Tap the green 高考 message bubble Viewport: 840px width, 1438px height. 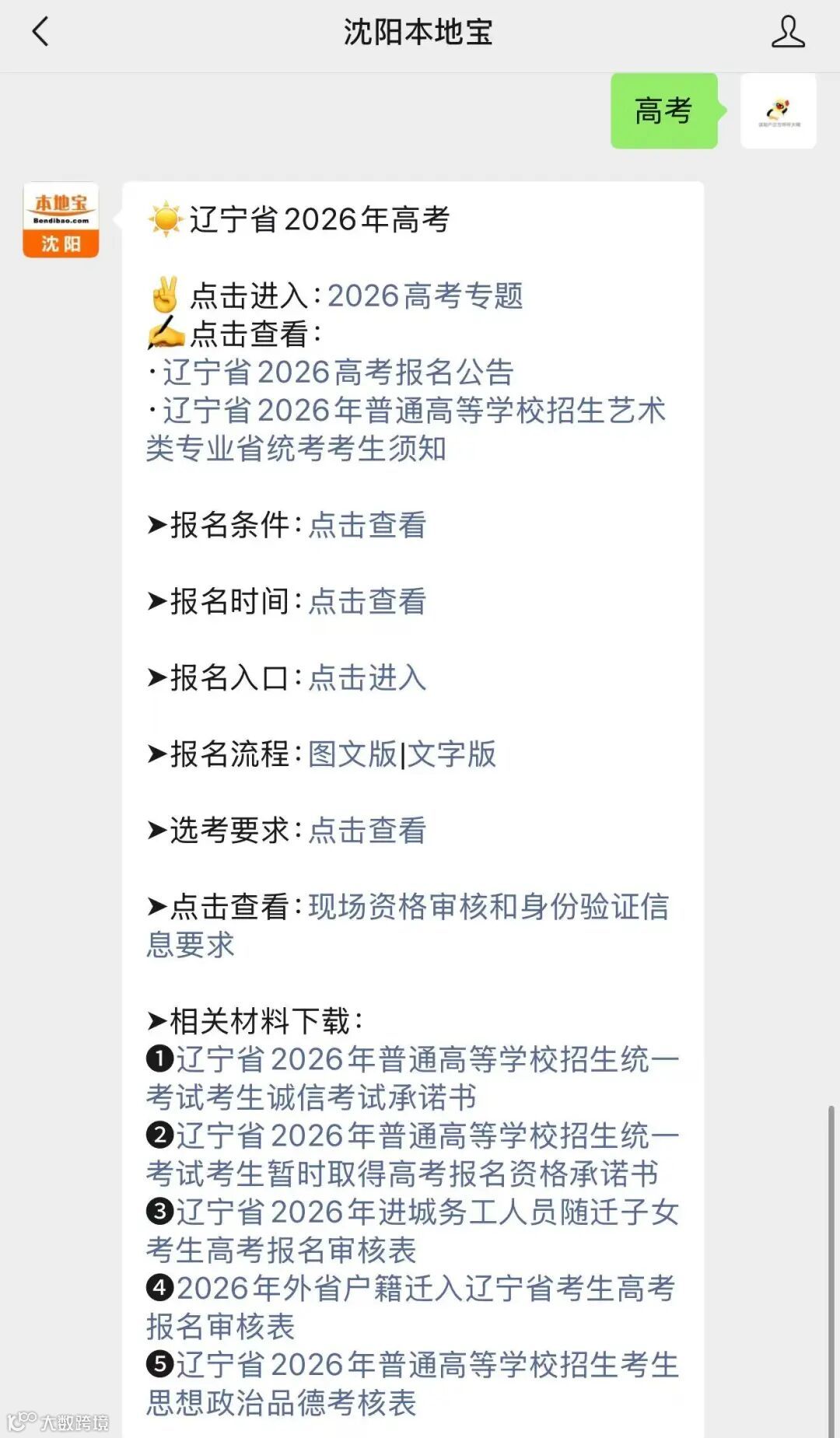coord(663,112)
